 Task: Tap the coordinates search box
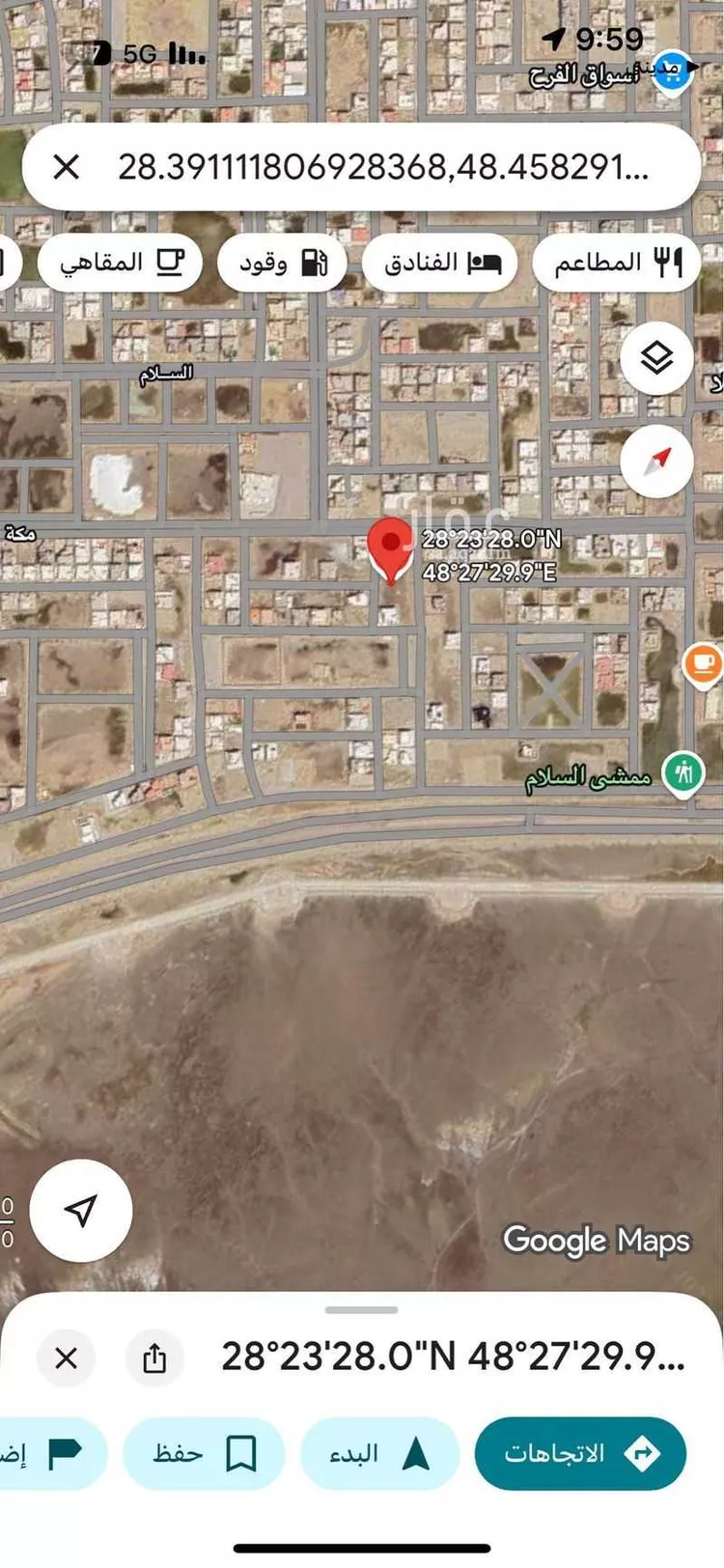coord(386,168)
